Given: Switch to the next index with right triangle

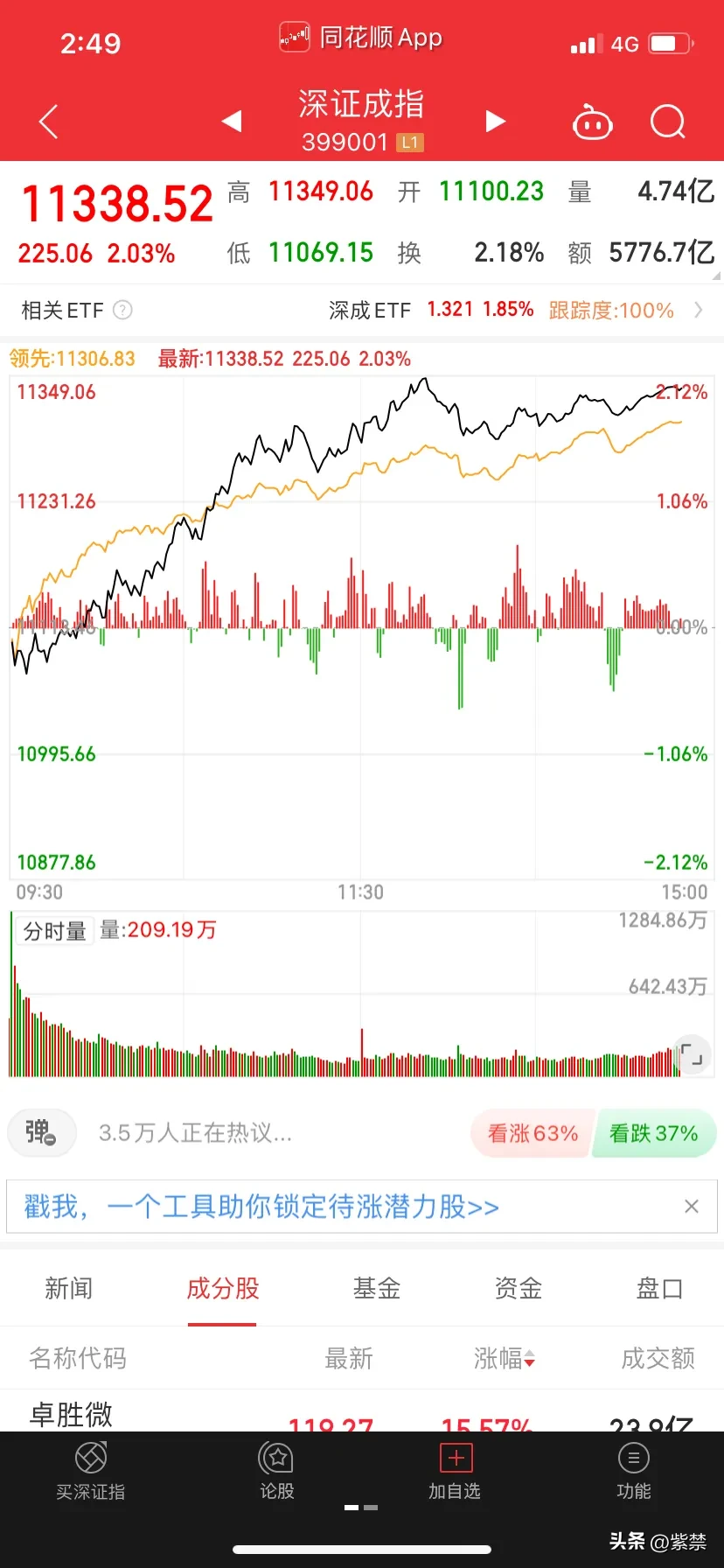Looking at the screenshot, I should (496, 121).
